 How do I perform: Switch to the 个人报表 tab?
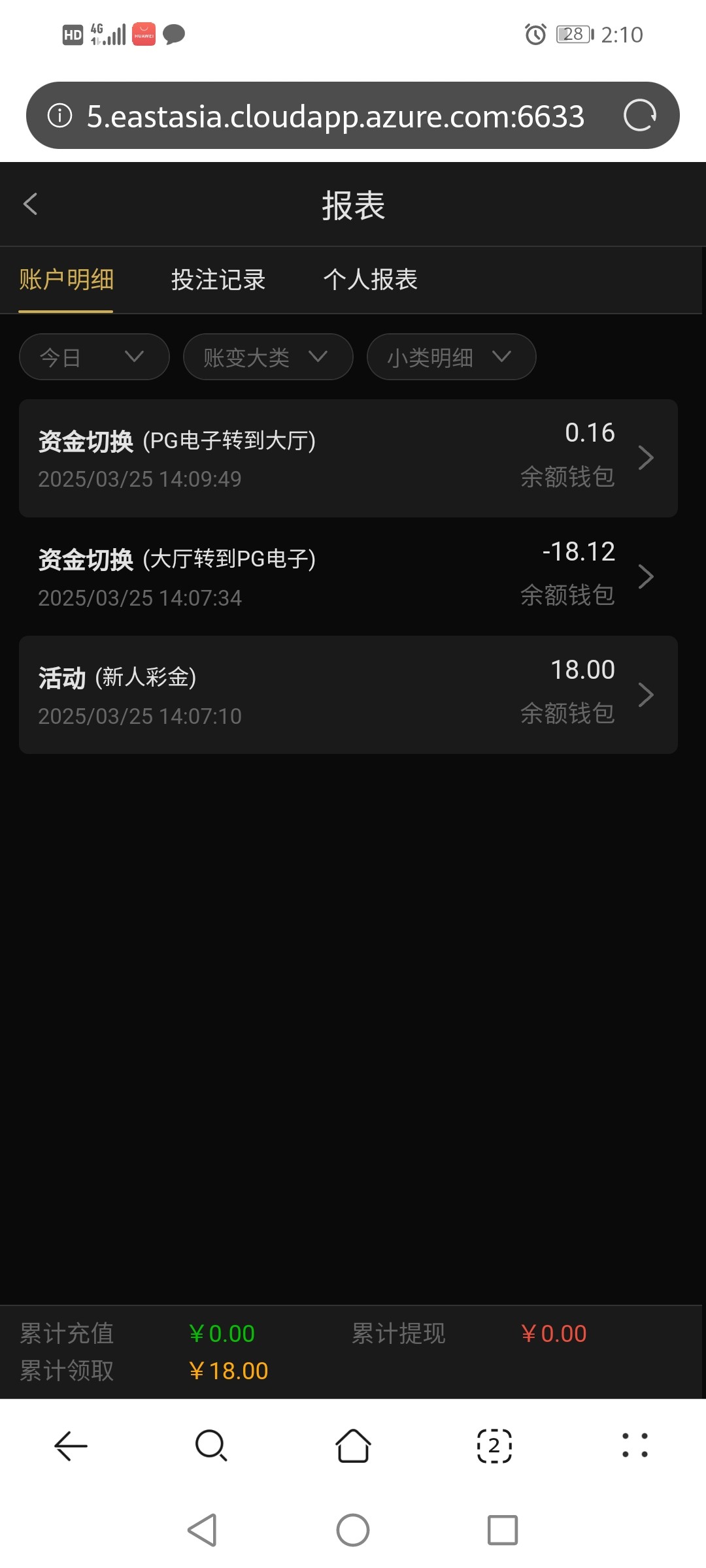point(371,280)
